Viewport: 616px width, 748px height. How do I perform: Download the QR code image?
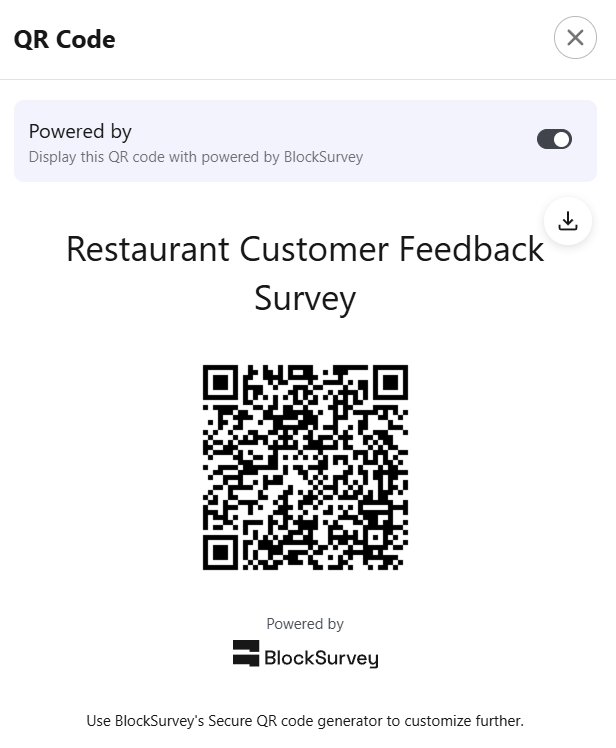pyautogui.click(x=568, y=221)
